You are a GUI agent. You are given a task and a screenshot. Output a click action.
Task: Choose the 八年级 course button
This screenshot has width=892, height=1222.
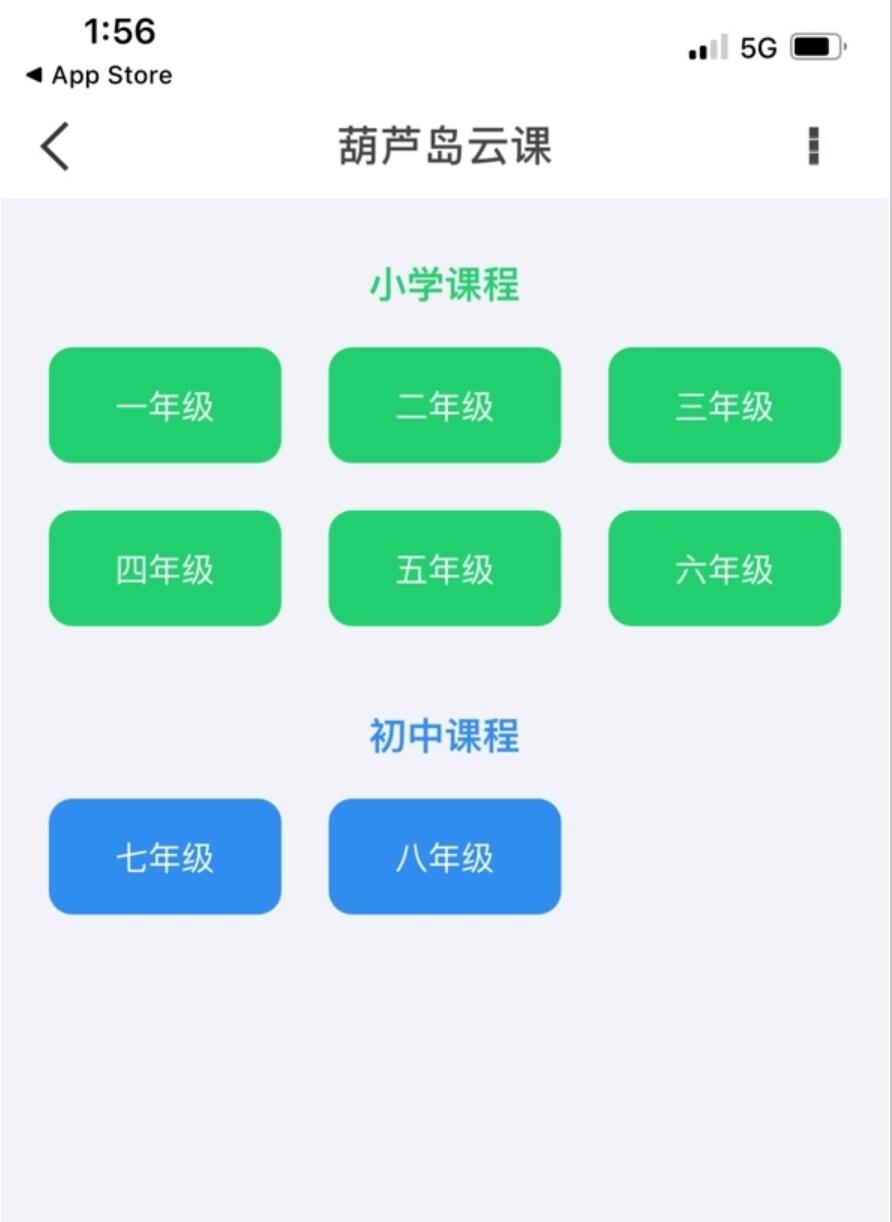tap(445, 856)
